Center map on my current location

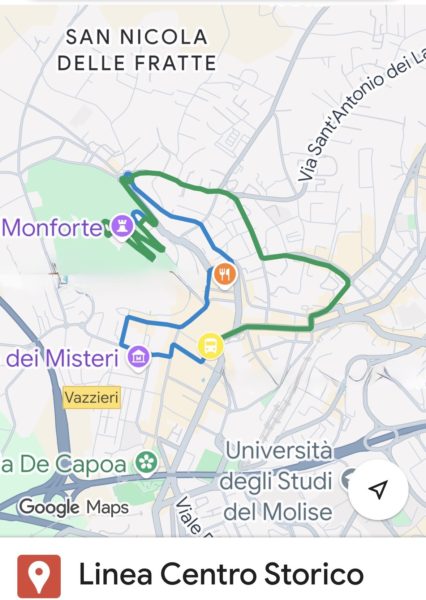[378, 489]
